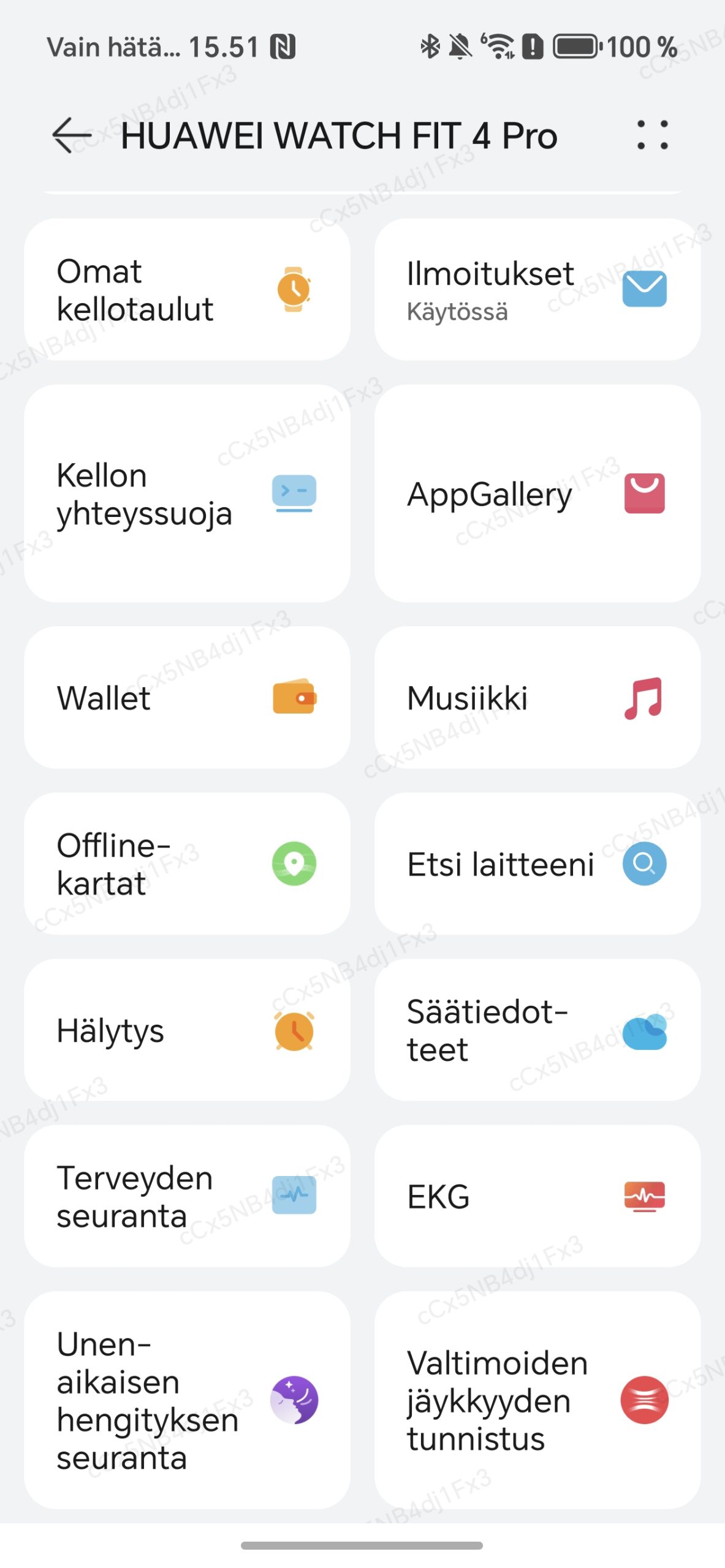Screen dimensions: 725x1568
Task: Open Terveyden seuranta health monitoring
Action: (x=187, y=1196)
